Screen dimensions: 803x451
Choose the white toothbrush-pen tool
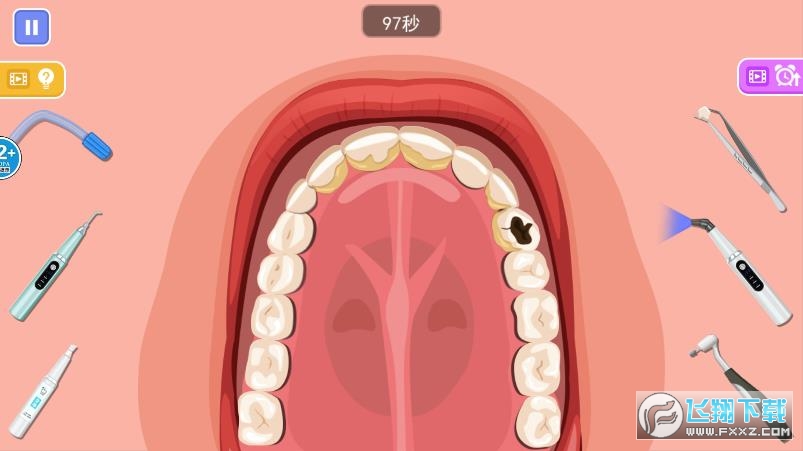click(x=40, y=395)
